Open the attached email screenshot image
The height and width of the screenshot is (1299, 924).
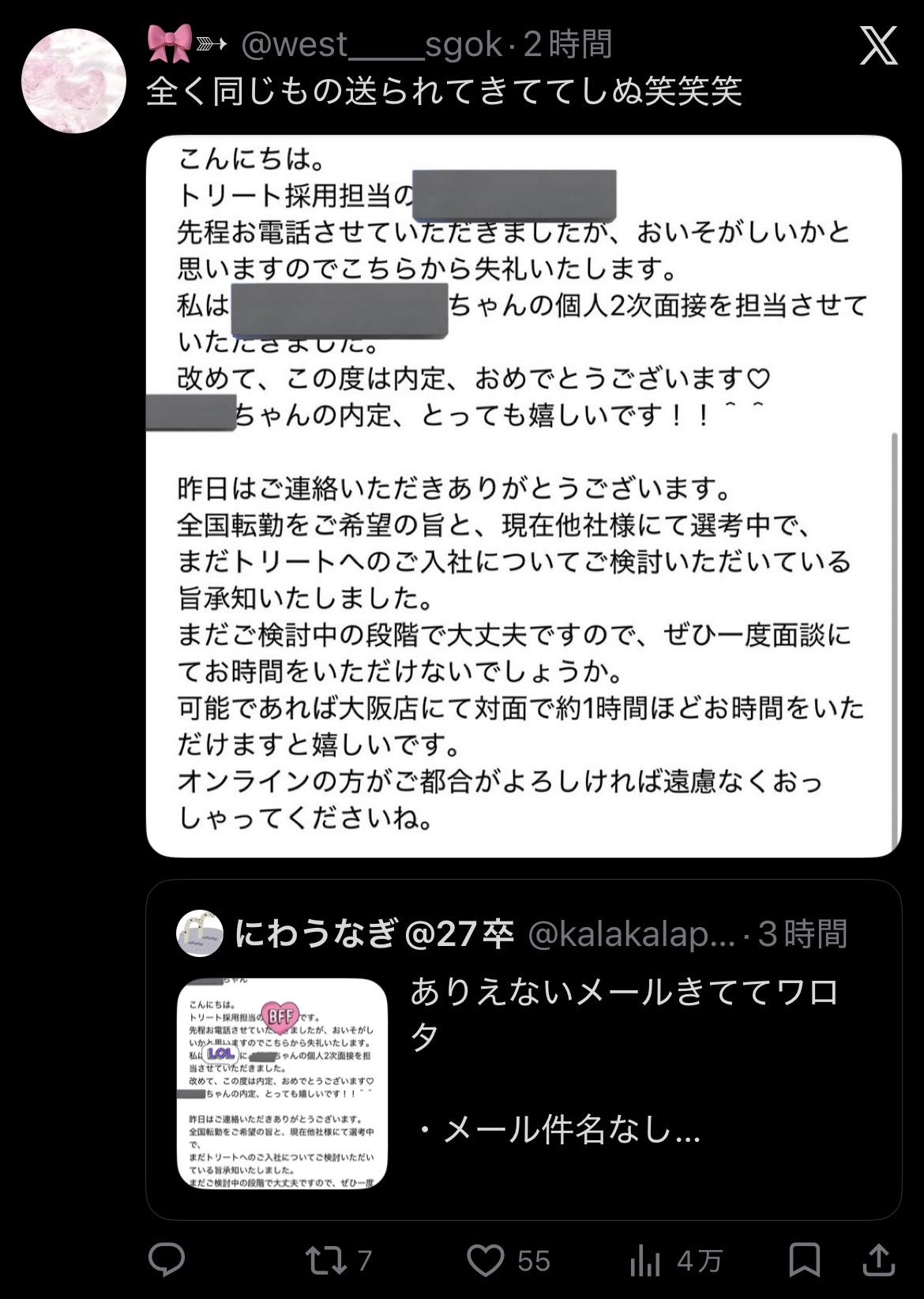click(524, 496)
